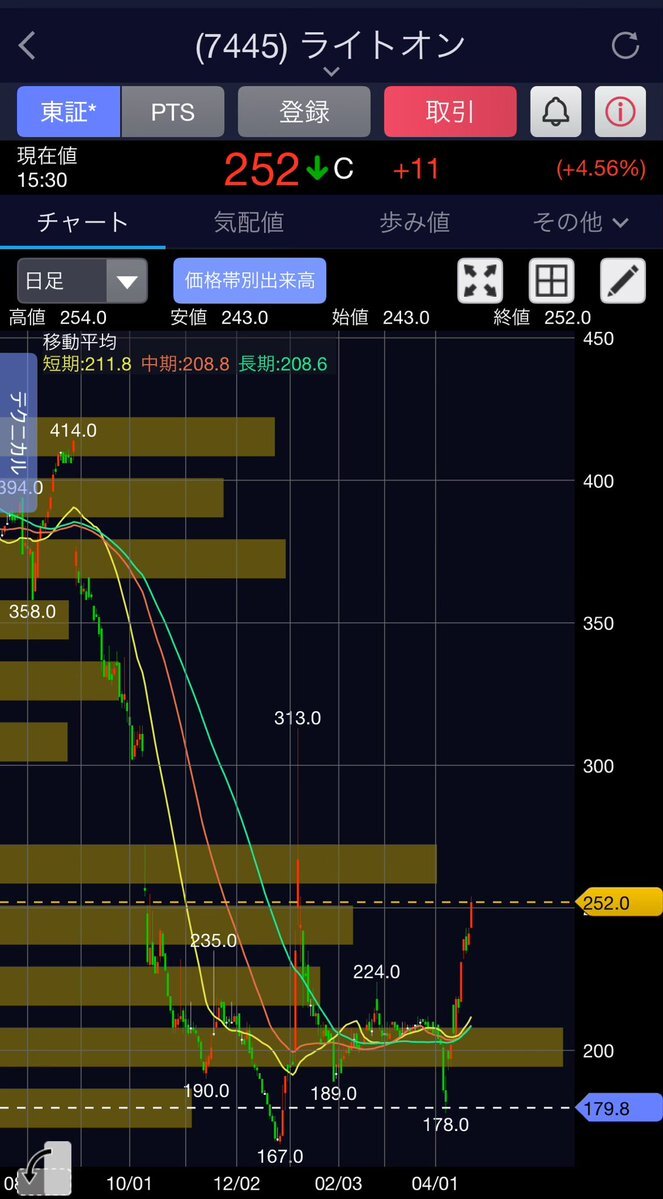Tap the 登録 button
This screenshot has width=663, height=1199.
[x=304, y=111]
